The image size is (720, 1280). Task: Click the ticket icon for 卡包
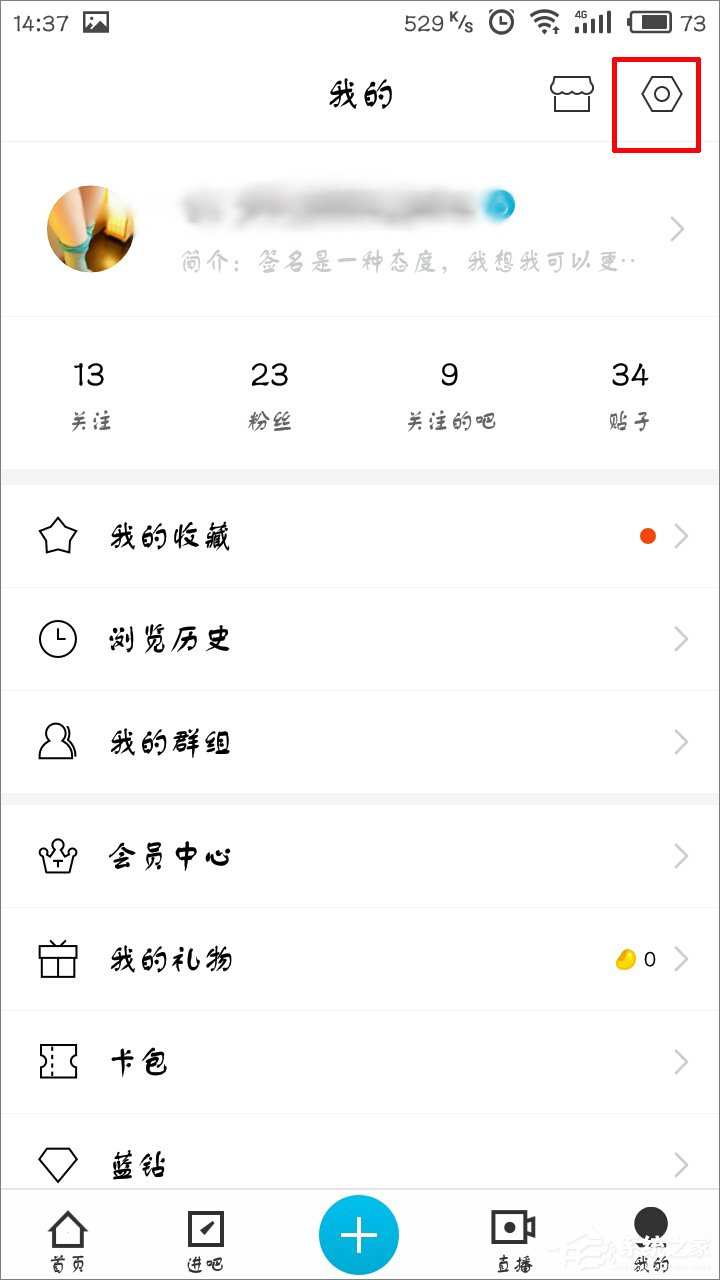coord(57,1062)
